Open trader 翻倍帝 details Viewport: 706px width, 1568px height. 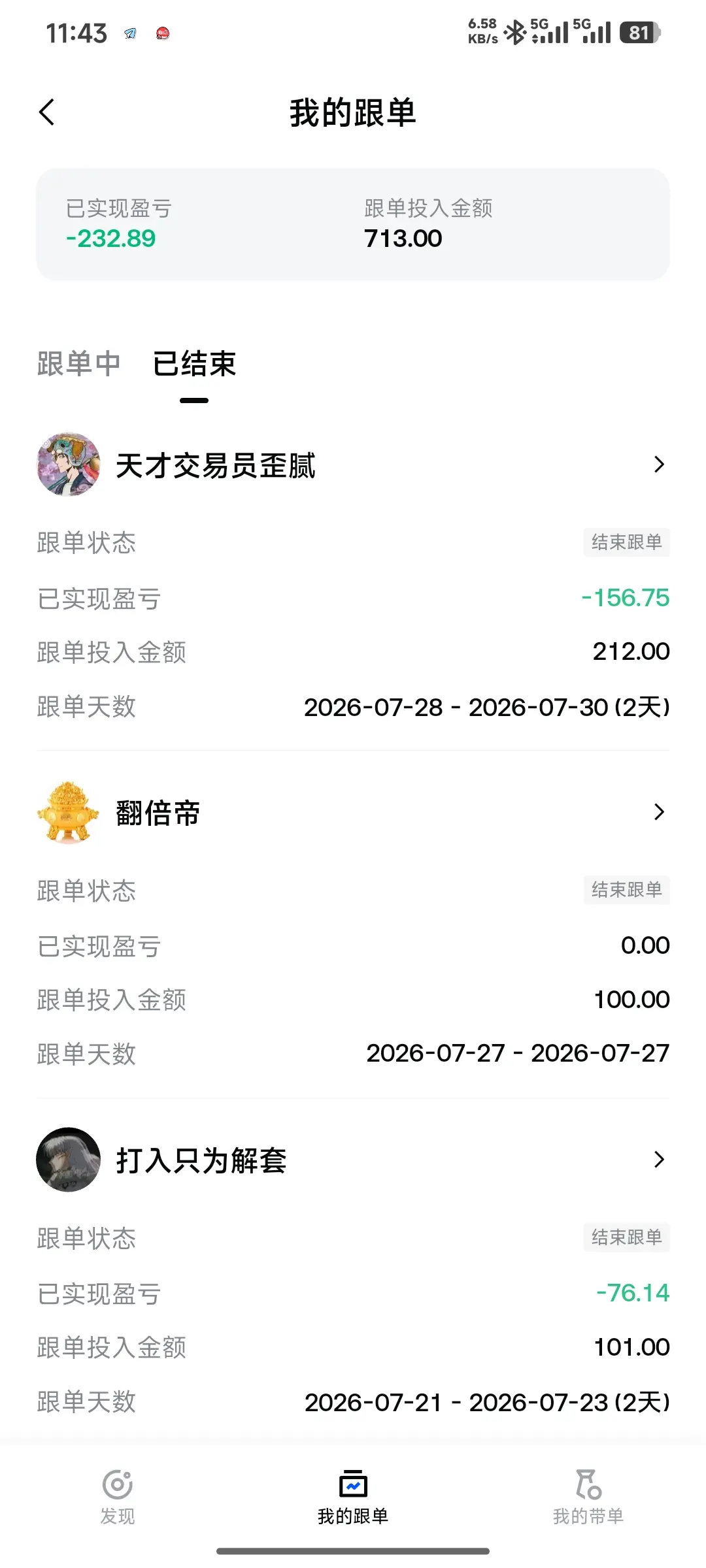click(x=353, y=812)
